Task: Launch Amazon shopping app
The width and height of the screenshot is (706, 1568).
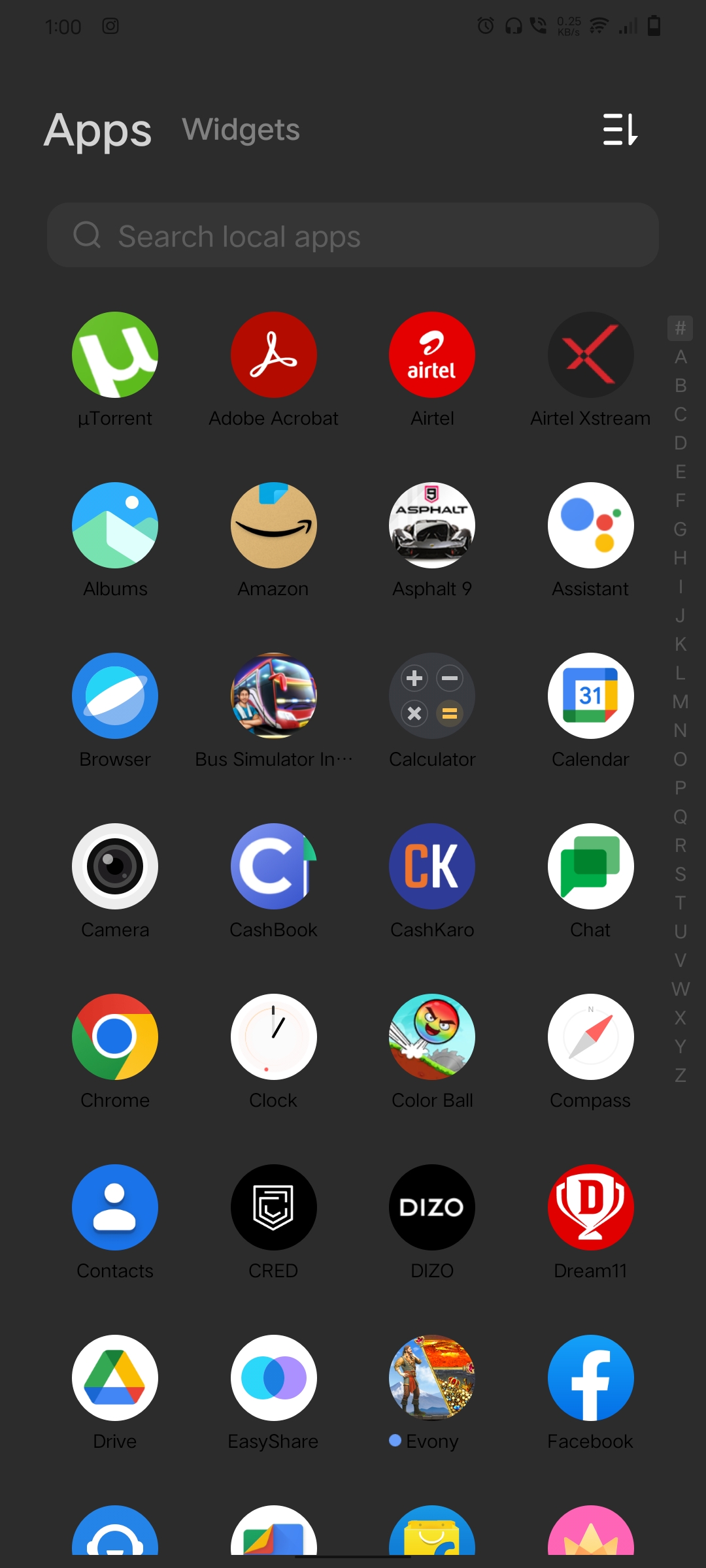Action: 273,525
